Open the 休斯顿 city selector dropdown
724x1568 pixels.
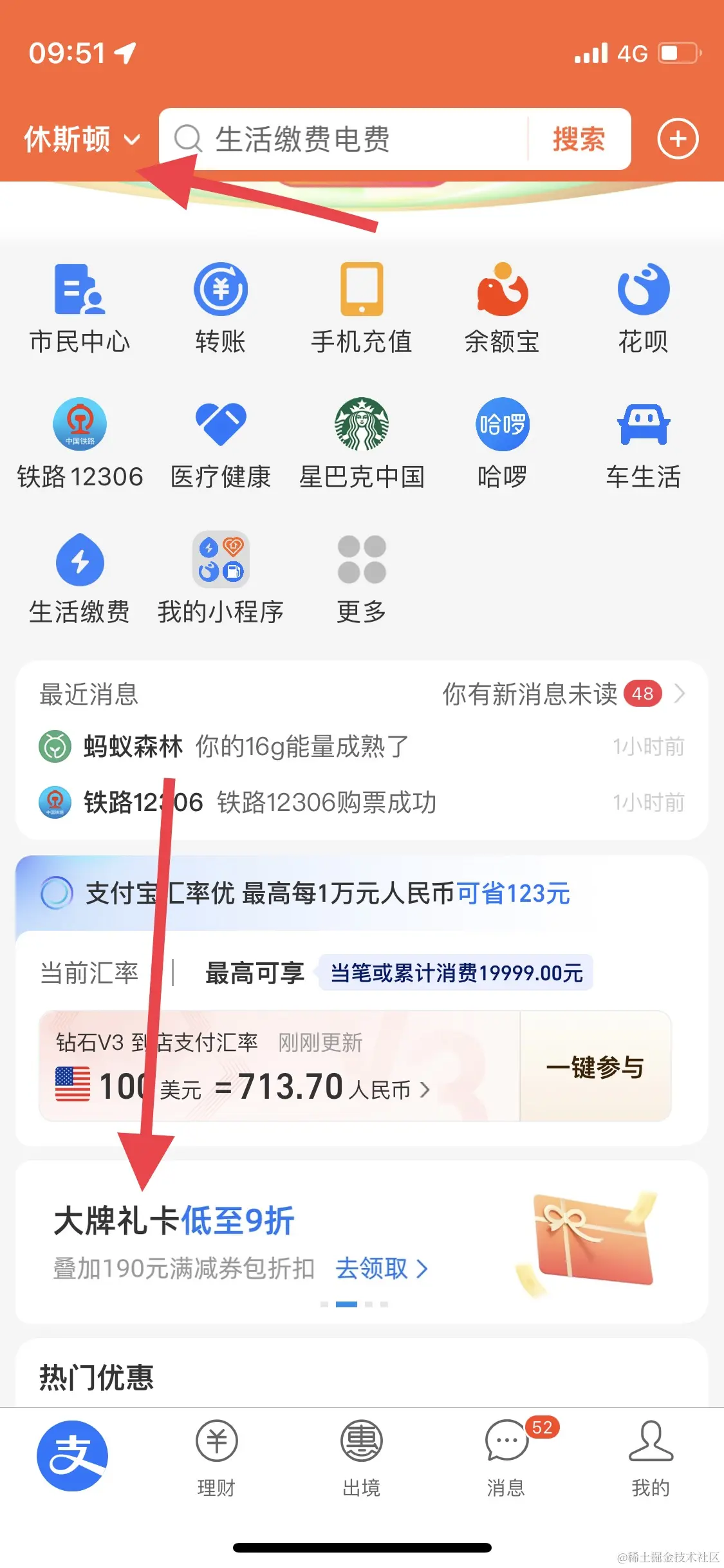81,140
